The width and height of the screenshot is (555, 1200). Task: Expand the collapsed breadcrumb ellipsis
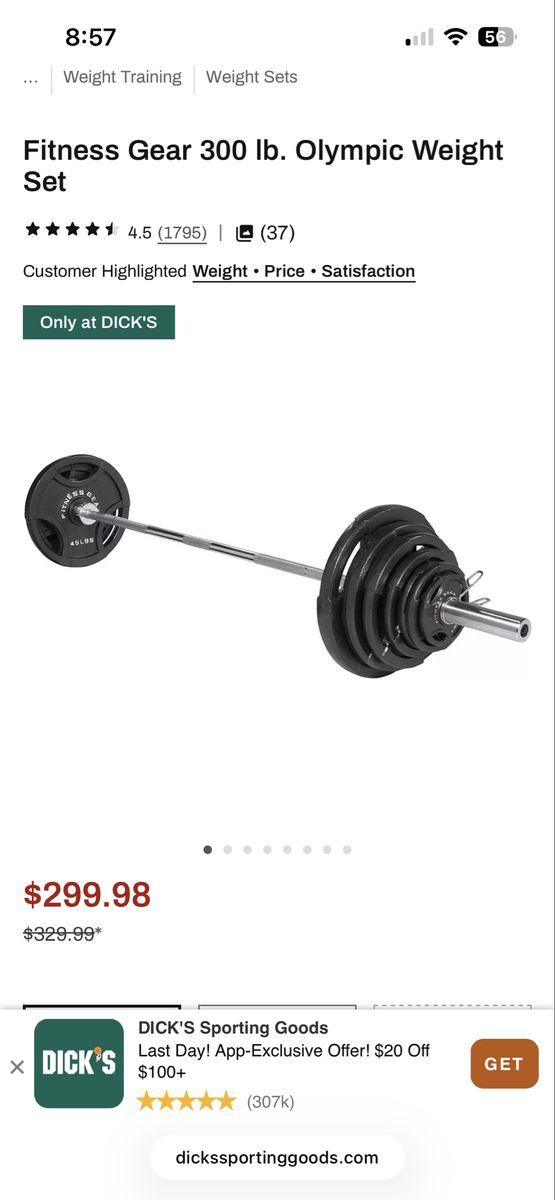pos(31,78)
